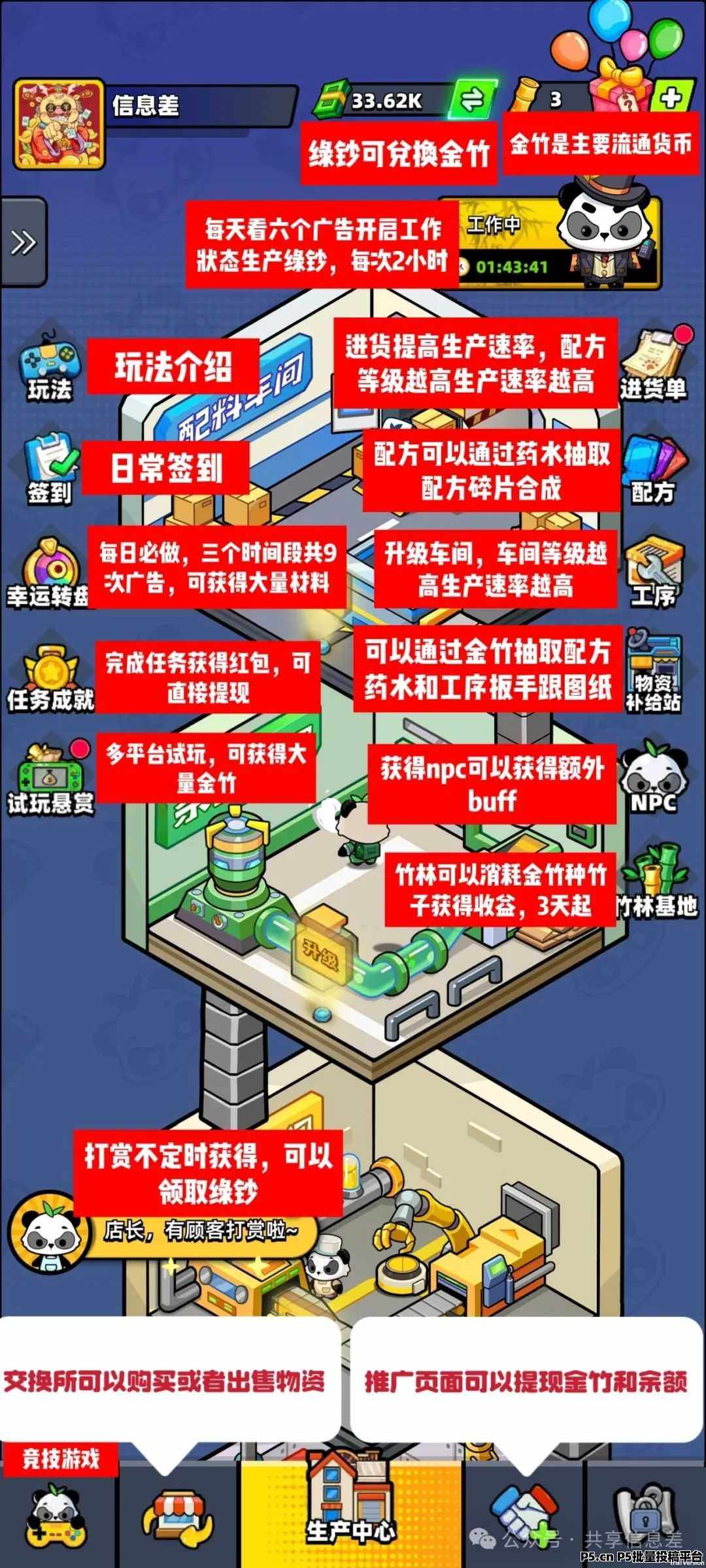
Task: Add gold bamboo with the plus button
Action: (671, 98)
